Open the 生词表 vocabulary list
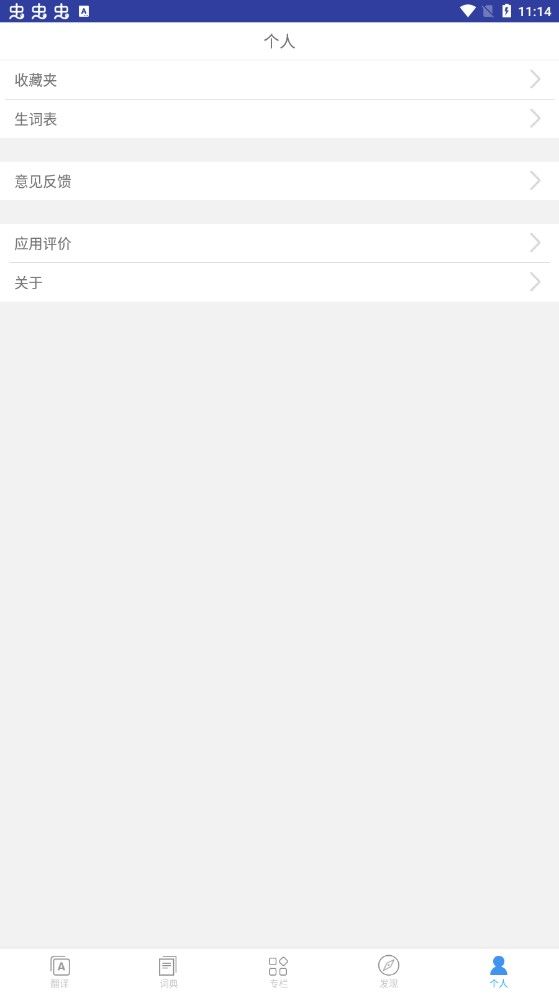 point(279,119)
